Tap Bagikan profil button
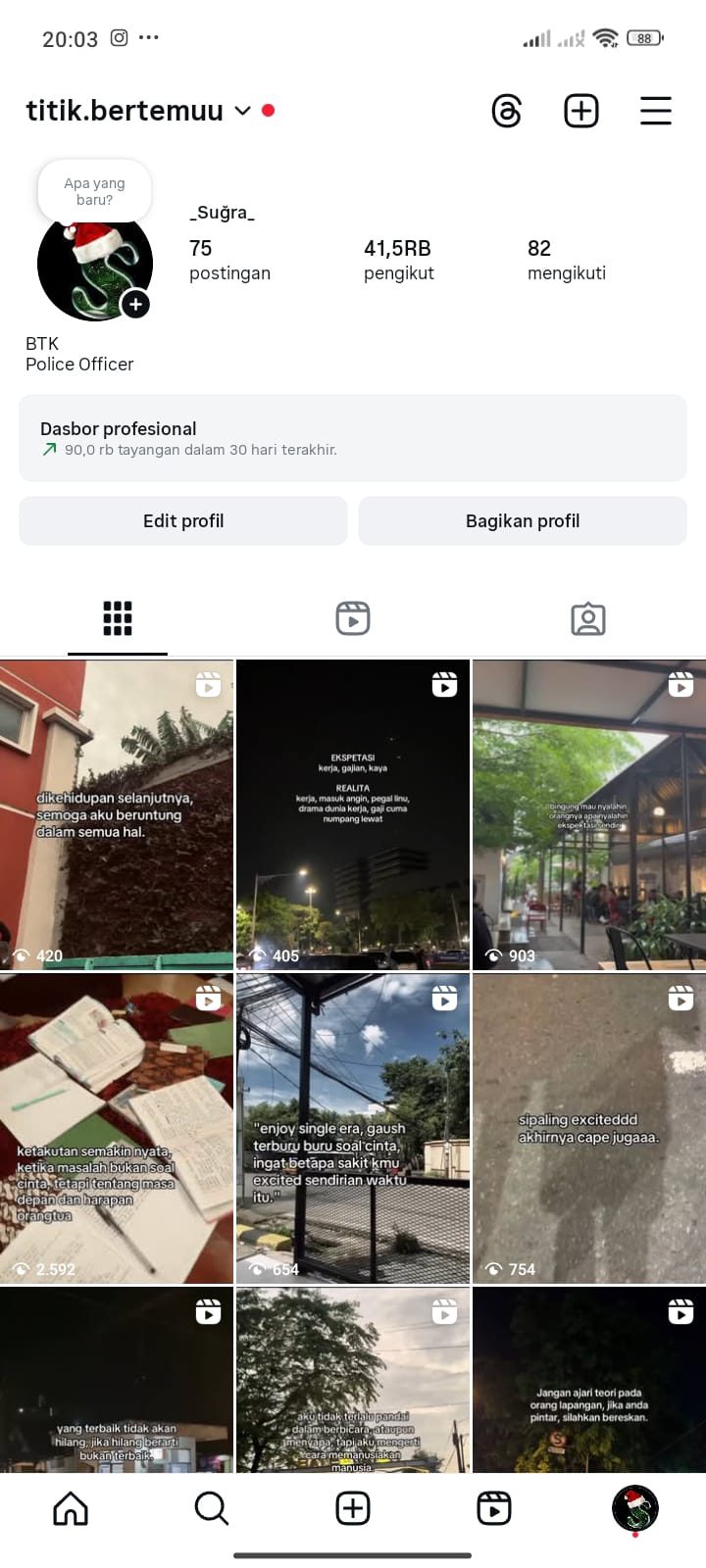The height and width of the screenshot is (1568, 706). (x=523, y=520)
